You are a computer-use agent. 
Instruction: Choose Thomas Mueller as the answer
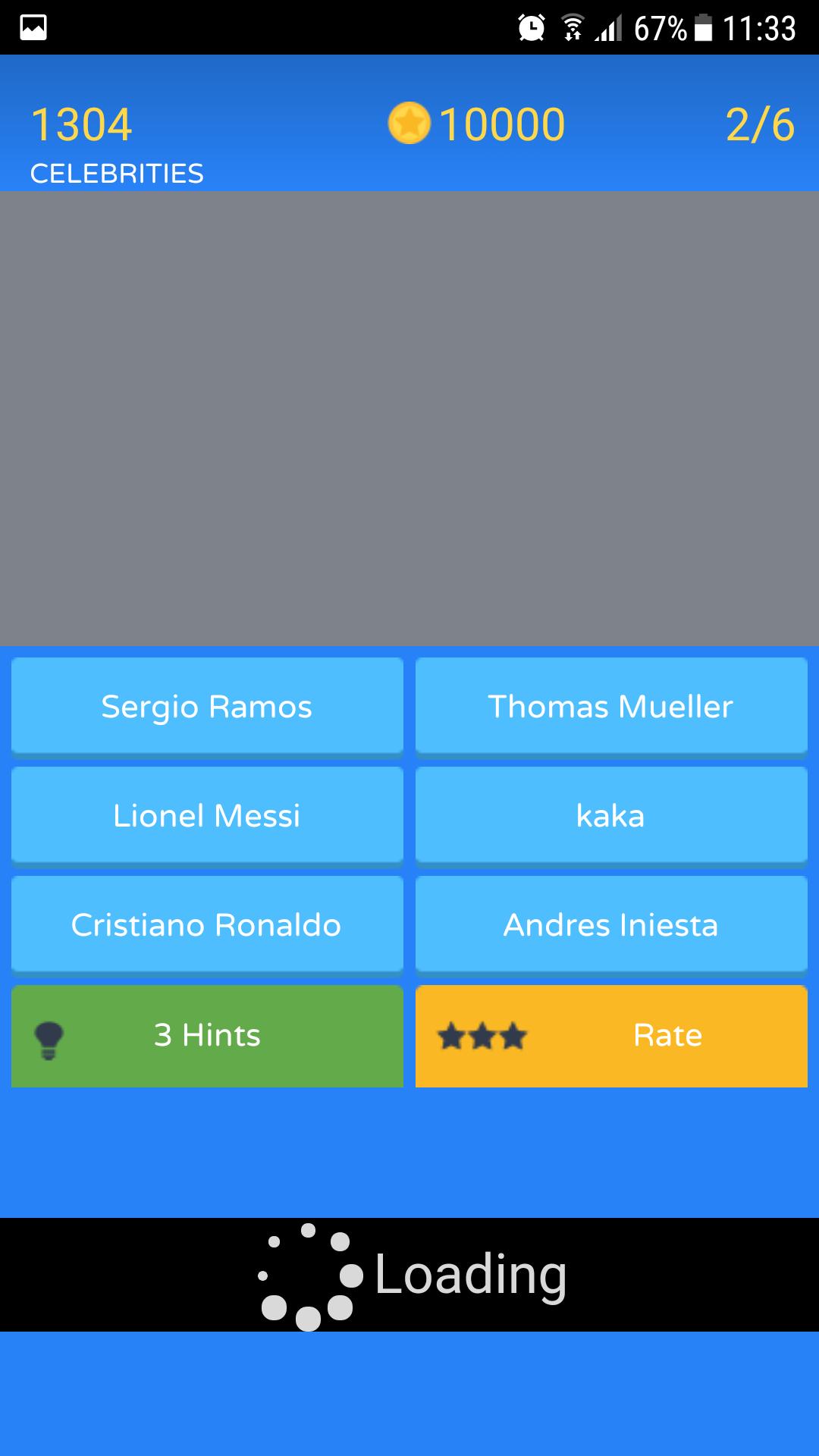point(611,706)
